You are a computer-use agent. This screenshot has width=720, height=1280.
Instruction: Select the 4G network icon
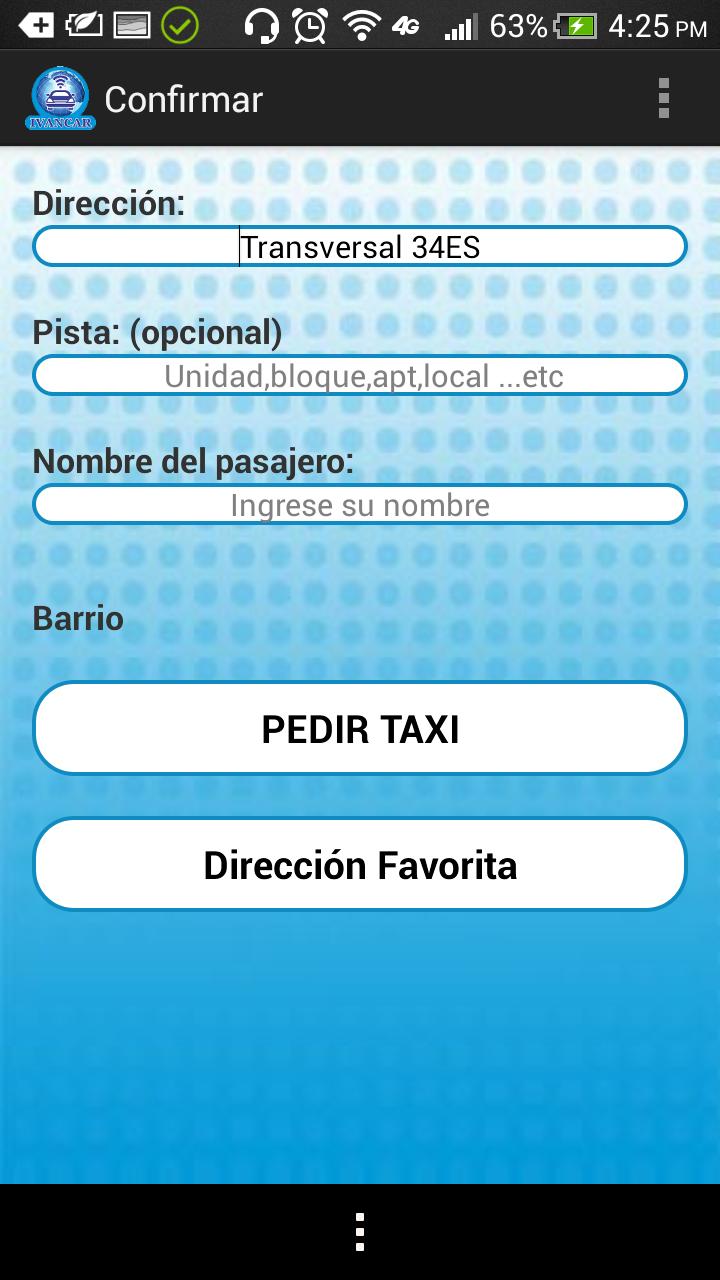pos(408,25)
